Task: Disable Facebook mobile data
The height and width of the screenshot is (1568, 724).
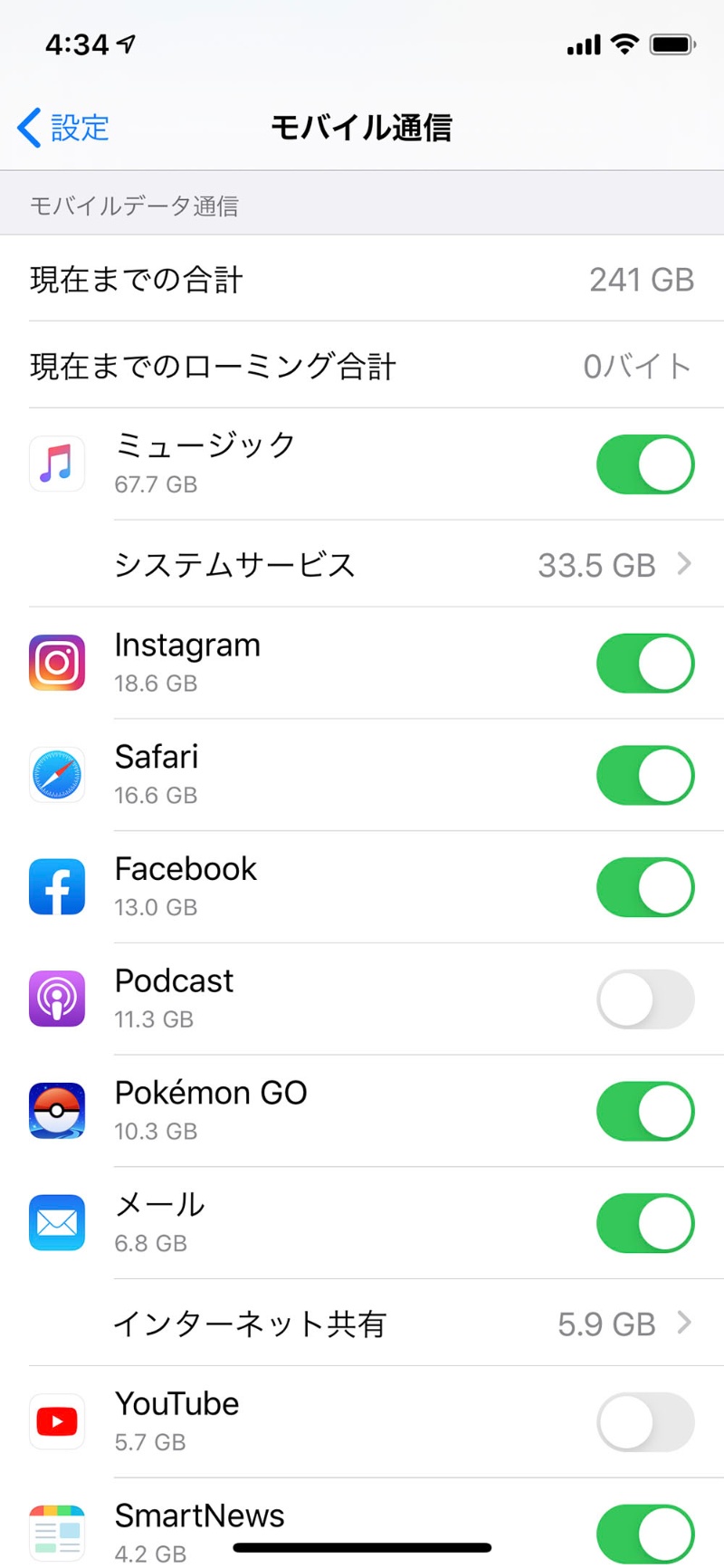Action: click(x=644, y=887)
